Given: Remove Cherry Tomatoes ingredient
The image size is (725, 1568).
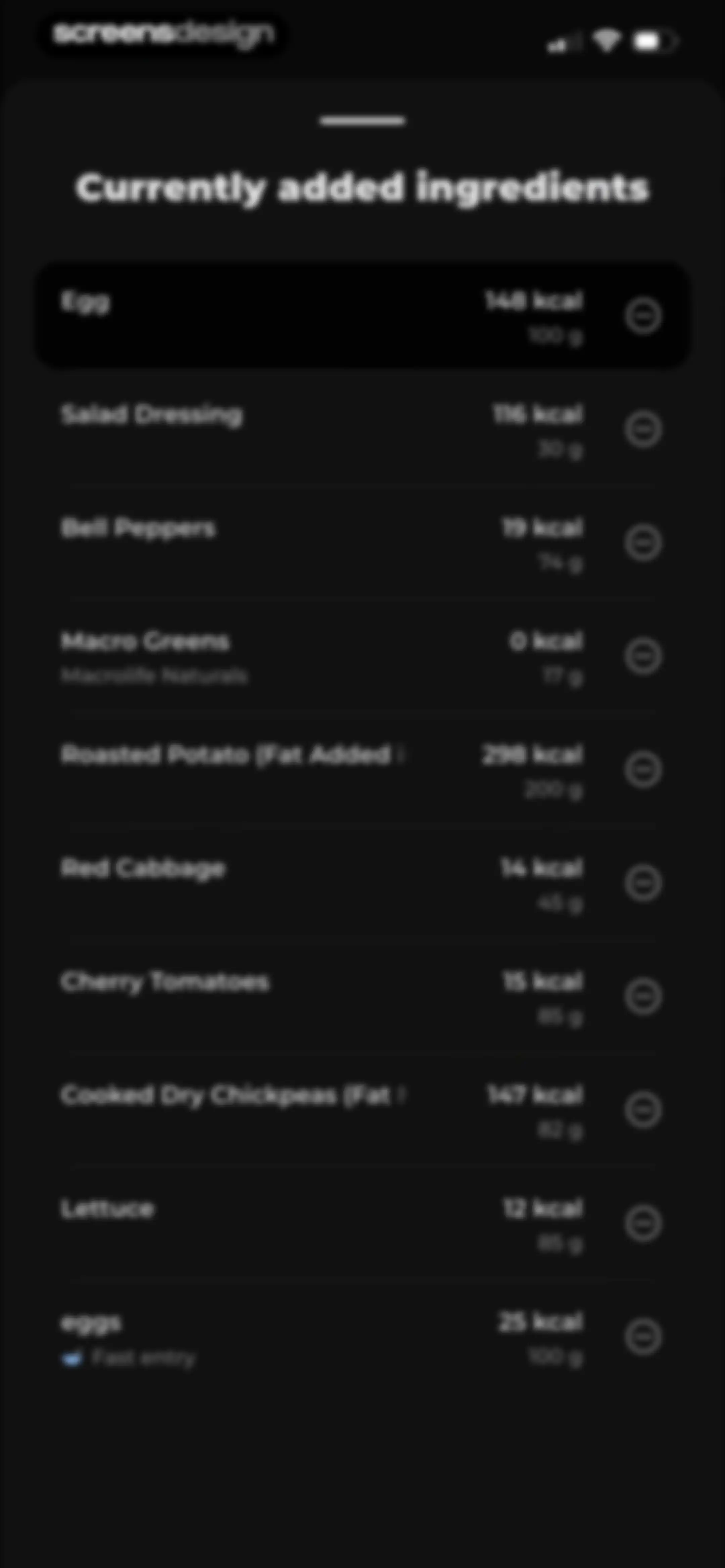Looking at the screenshot, I should [643, 997].
